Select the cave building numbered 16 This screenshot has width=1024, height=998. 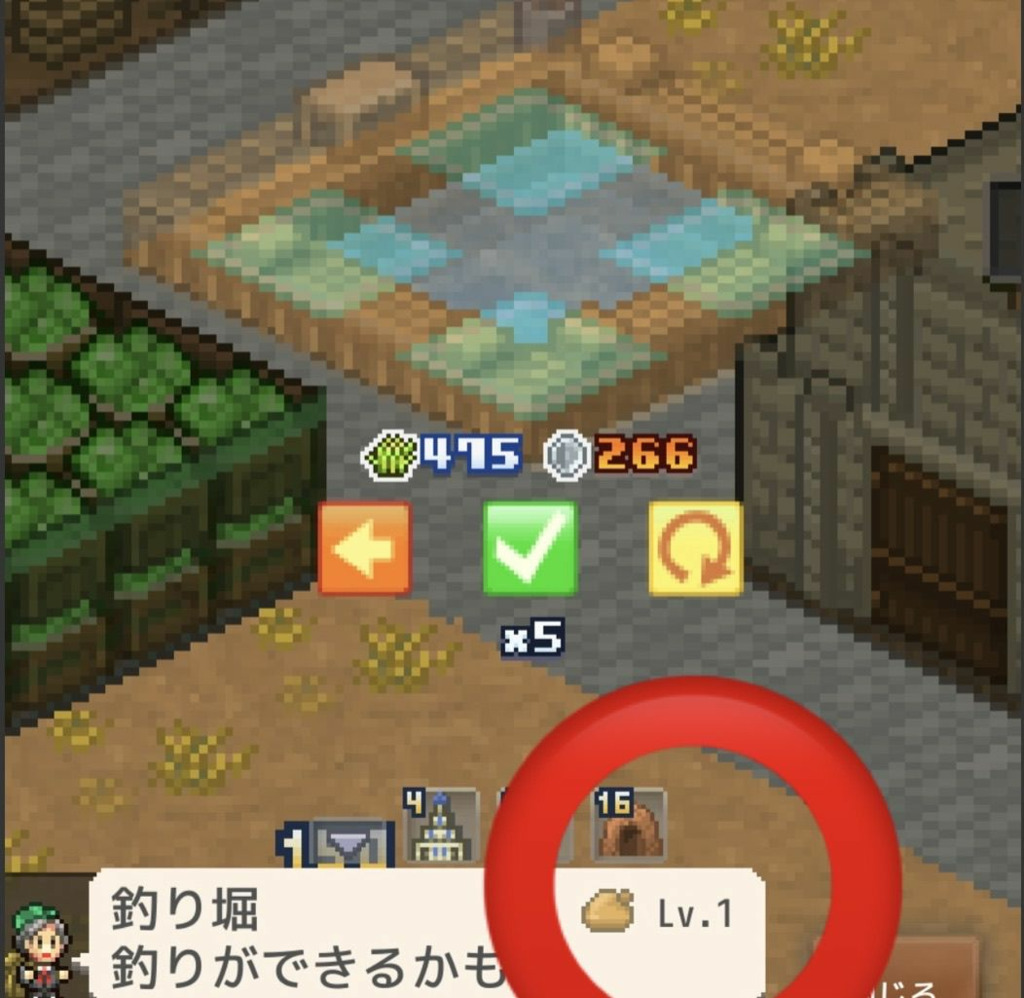630,826
